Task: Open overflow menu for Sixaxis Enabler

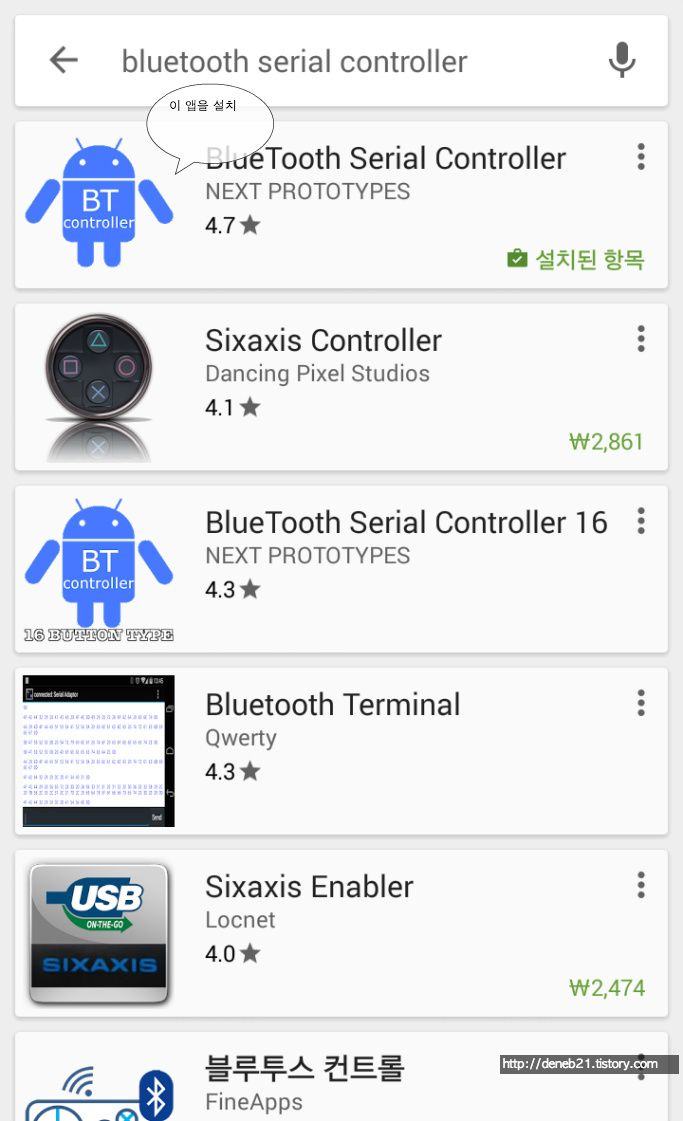Action: tap(641, 885)
